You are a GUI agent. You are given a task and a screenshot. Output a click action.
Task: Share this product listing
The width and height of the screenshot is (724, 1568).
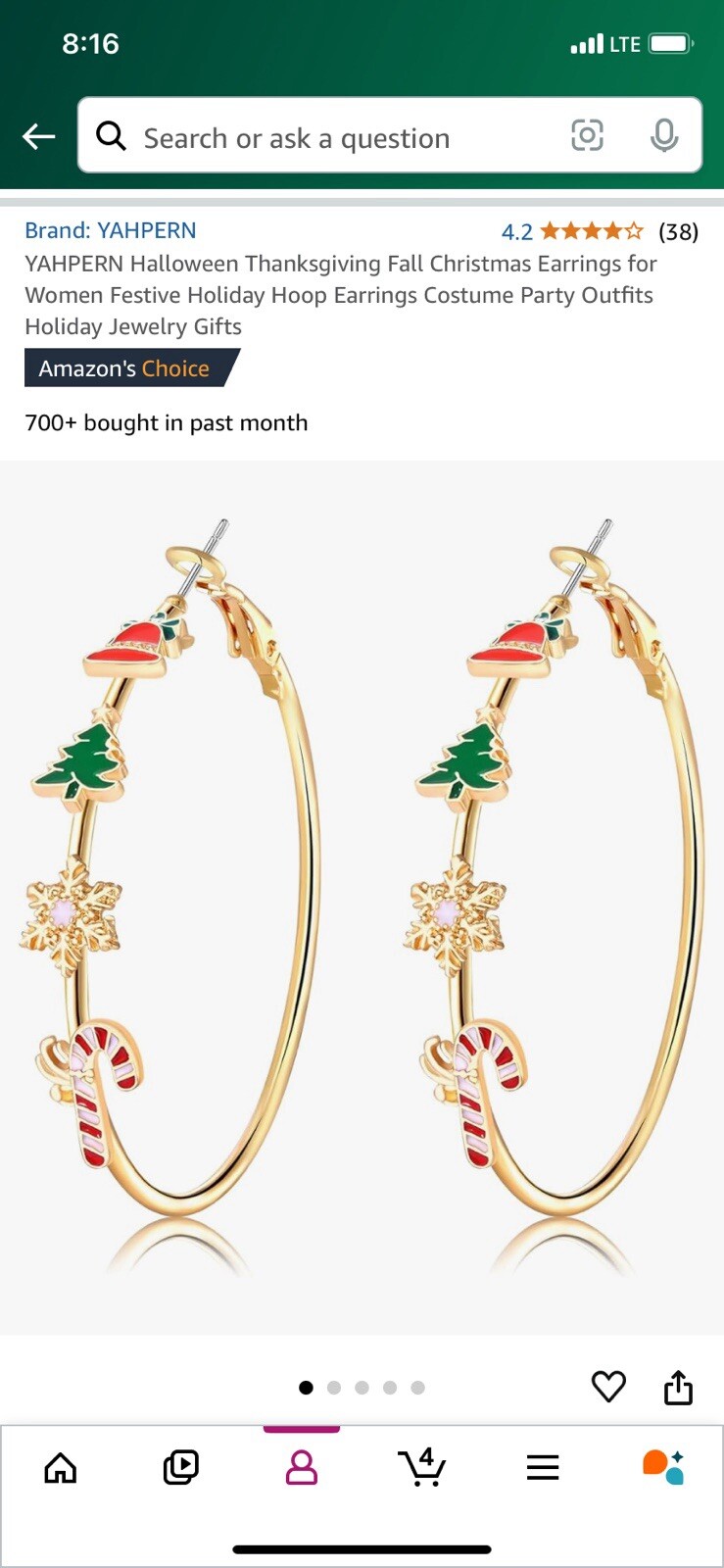678,1387
